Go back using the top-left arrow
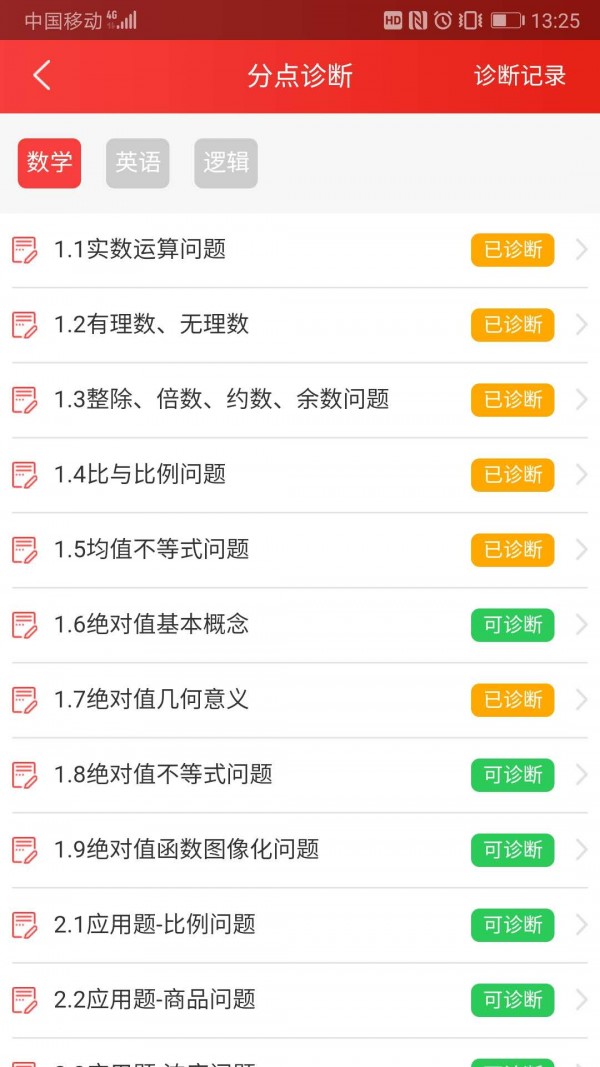The width and height of the screenshot is (600, 1067). (42, 76)
